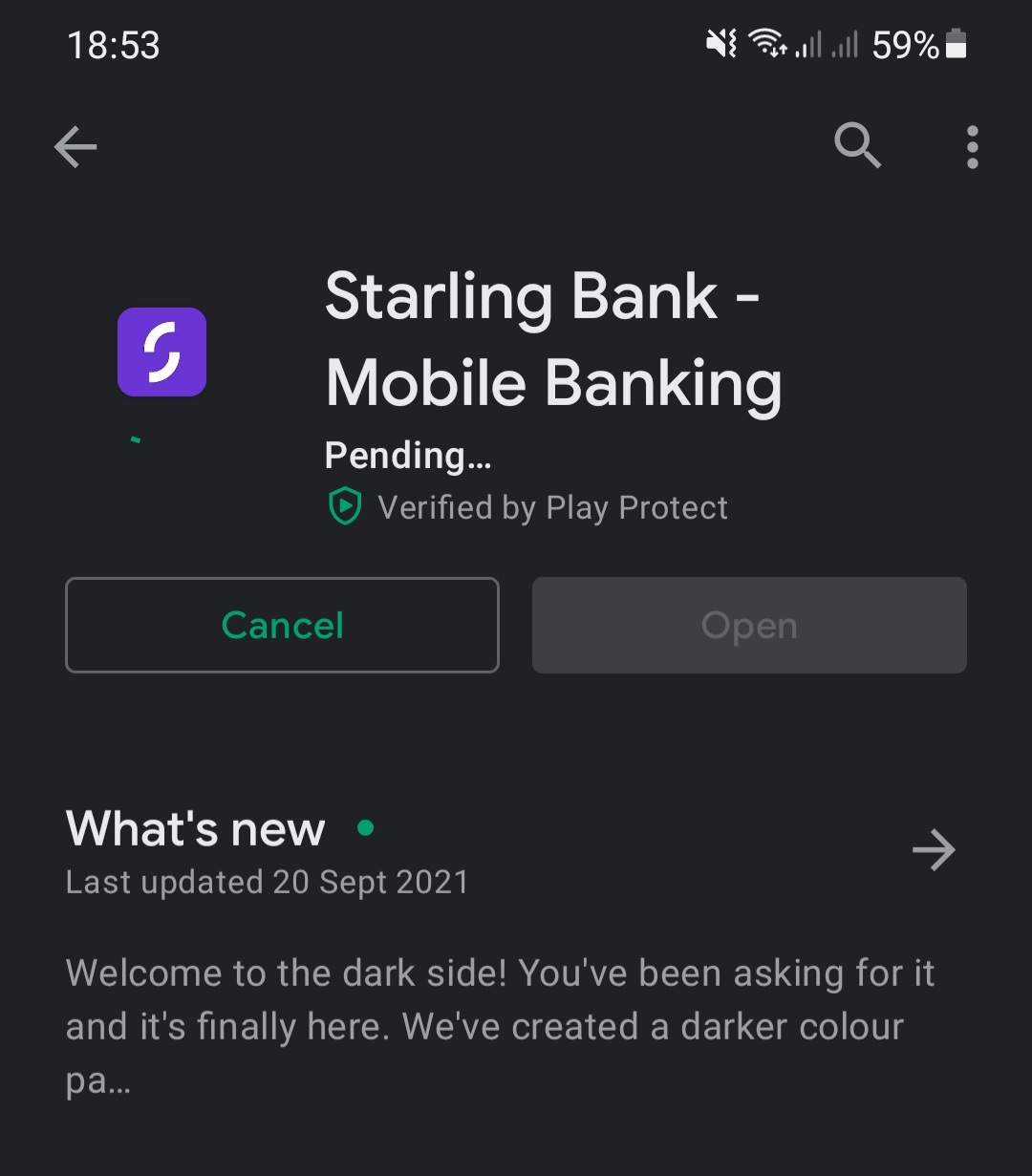The image size is (1032, 1176).
Task: Go back using the arrow icon
Action: 75,147
